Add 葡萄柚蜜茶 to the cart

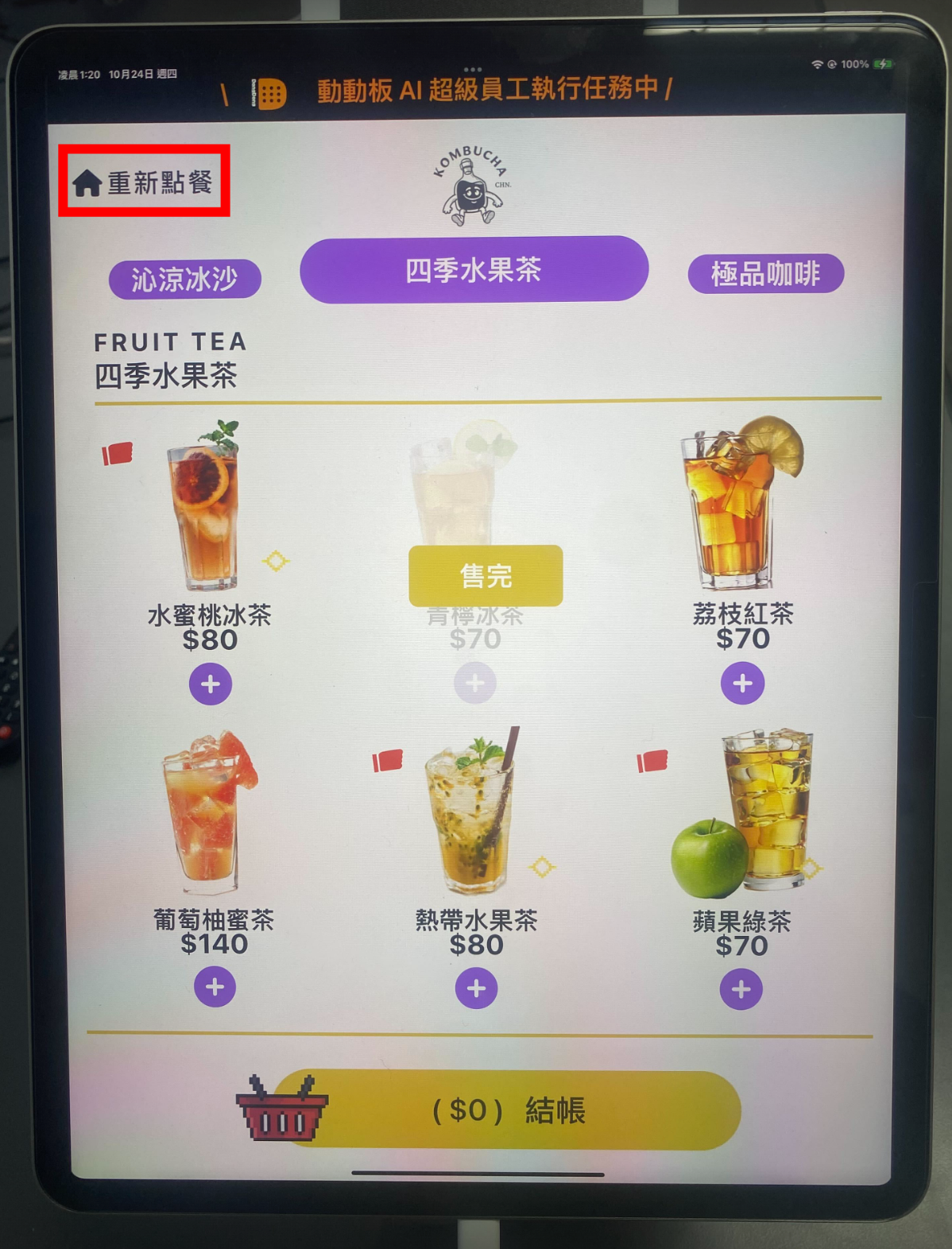[215, 987]
